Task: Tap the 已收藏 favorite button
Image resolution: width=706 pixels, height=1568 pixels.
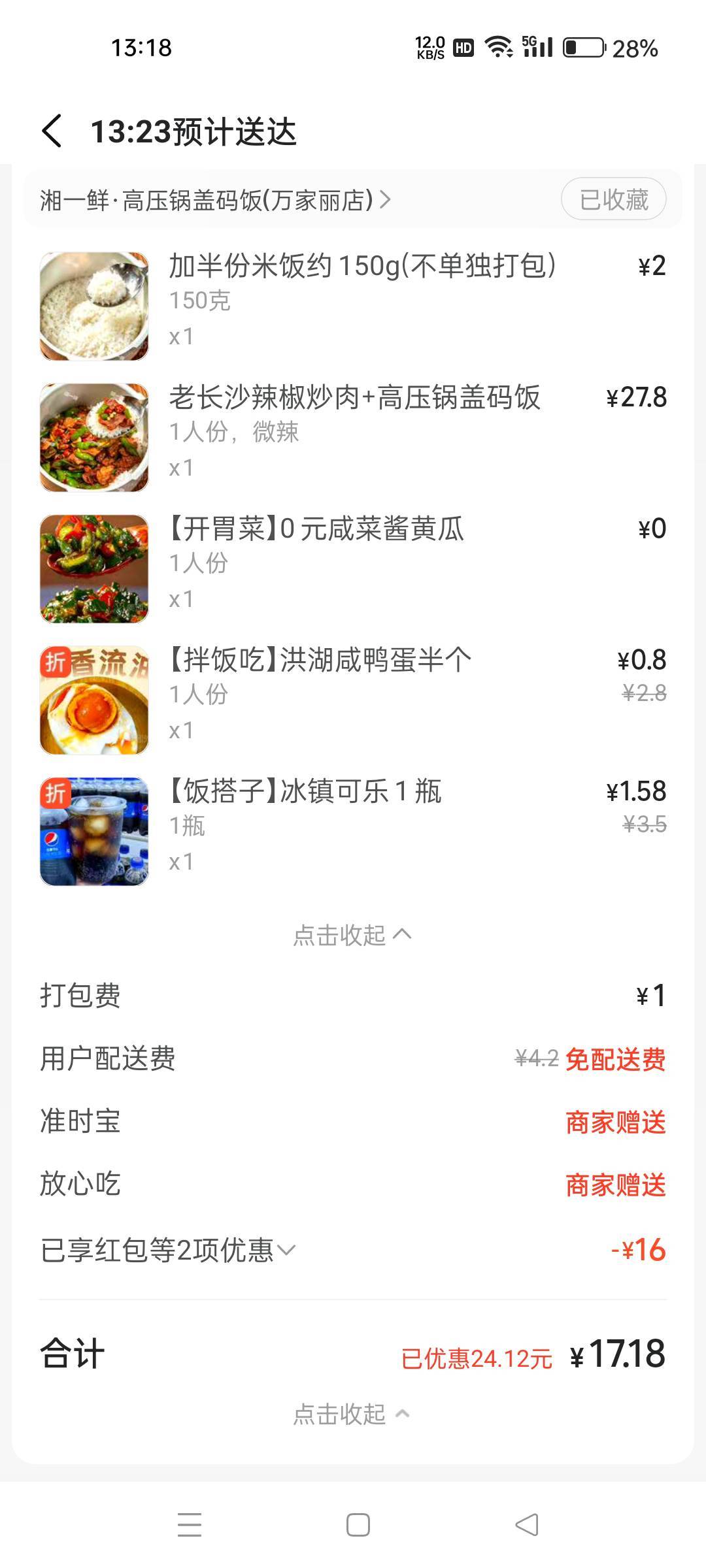Action: point(613,199)
